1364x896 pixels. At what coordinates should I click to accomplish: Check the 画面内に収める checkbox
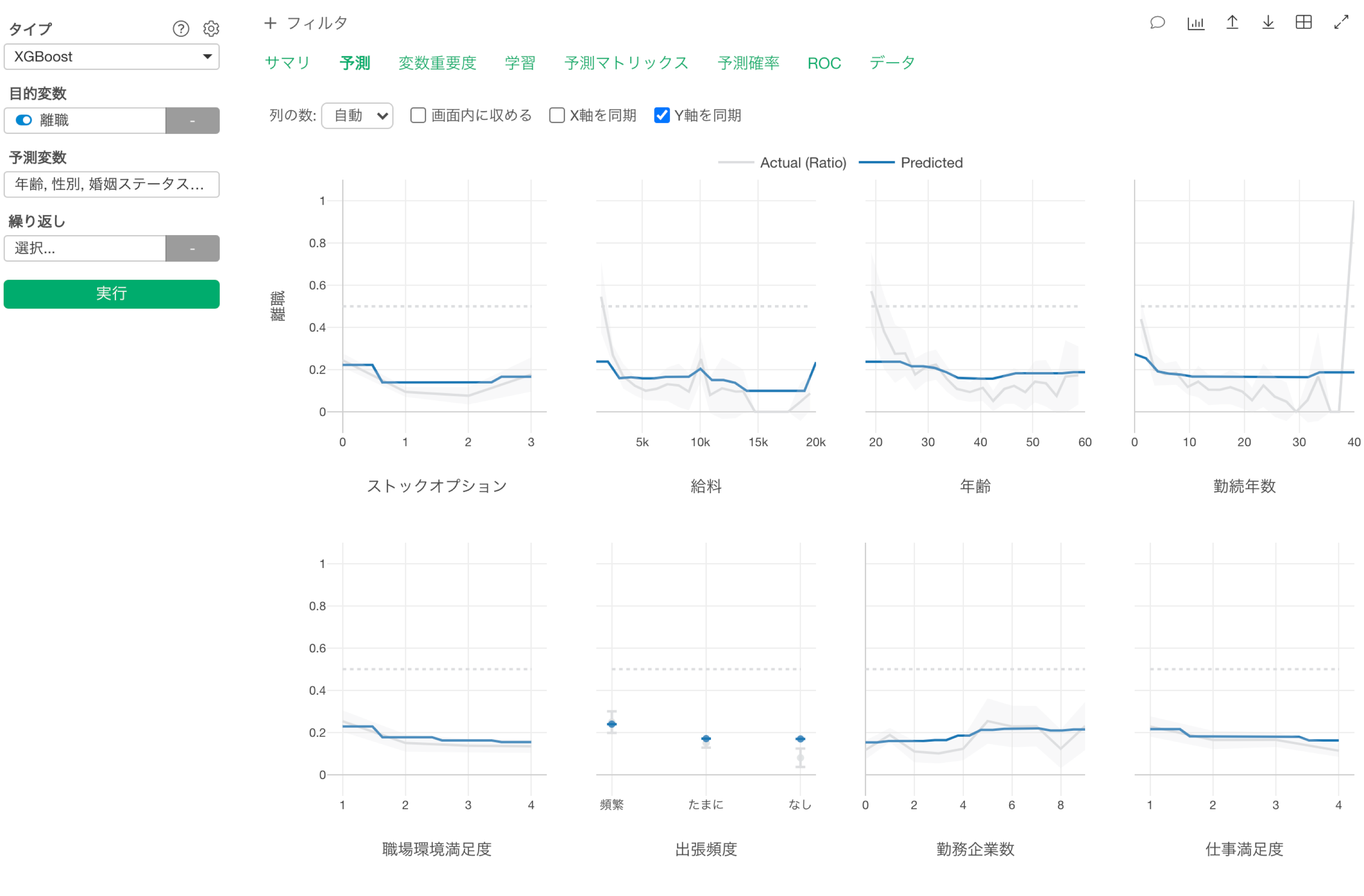pos(418,116)
